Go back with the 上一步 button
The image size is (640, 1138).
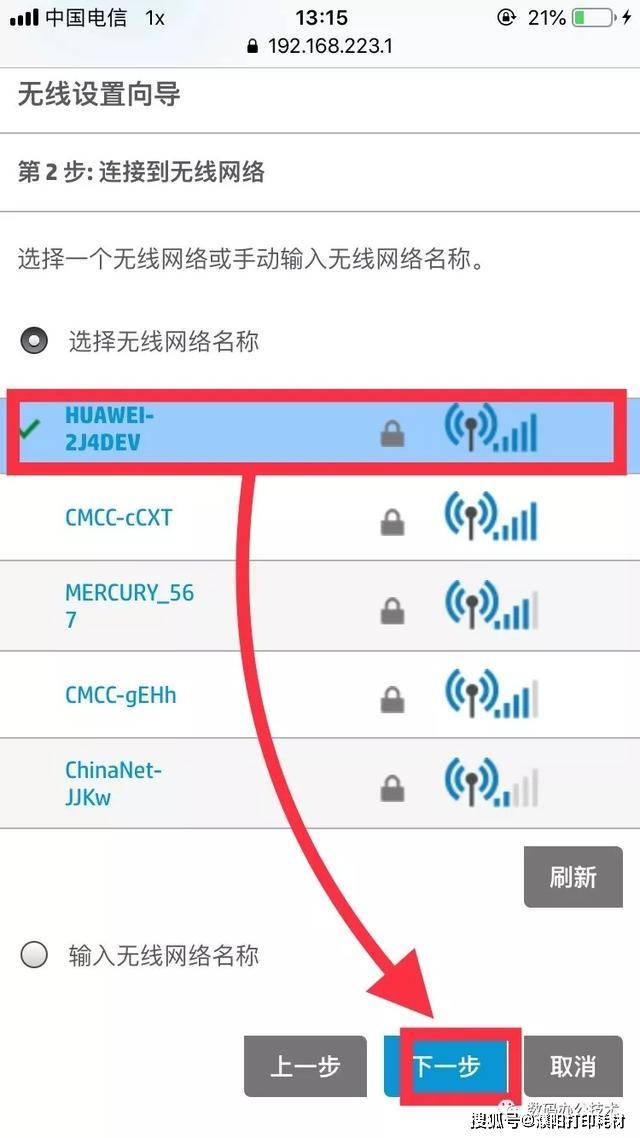click(305, 1066)
